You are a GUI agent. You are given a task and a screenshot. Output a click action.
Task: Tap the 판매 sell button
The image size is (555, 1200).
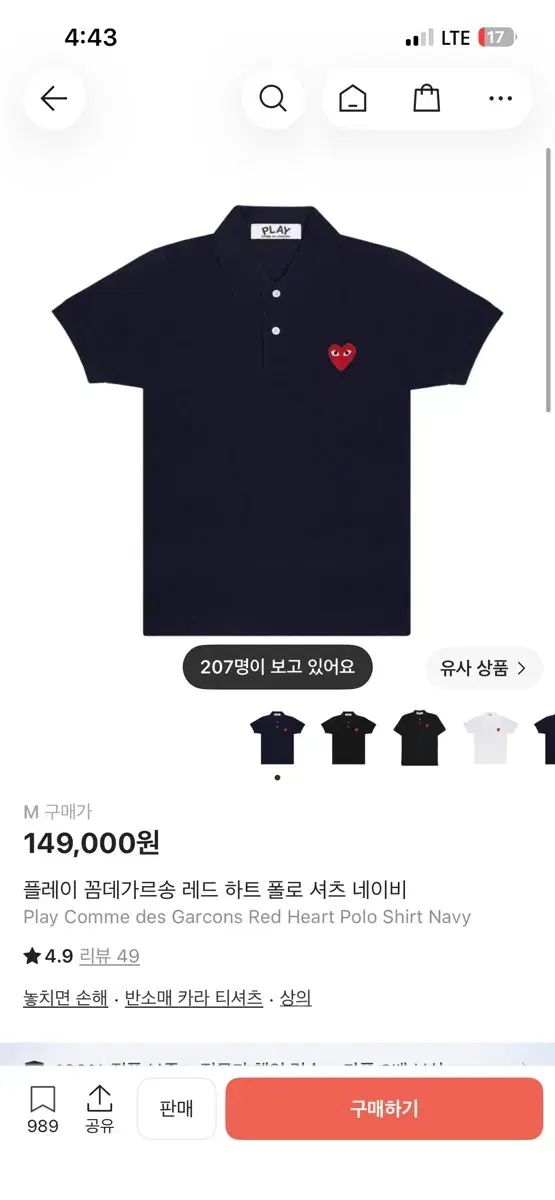pyautogui.click(x=176, y=1108)
